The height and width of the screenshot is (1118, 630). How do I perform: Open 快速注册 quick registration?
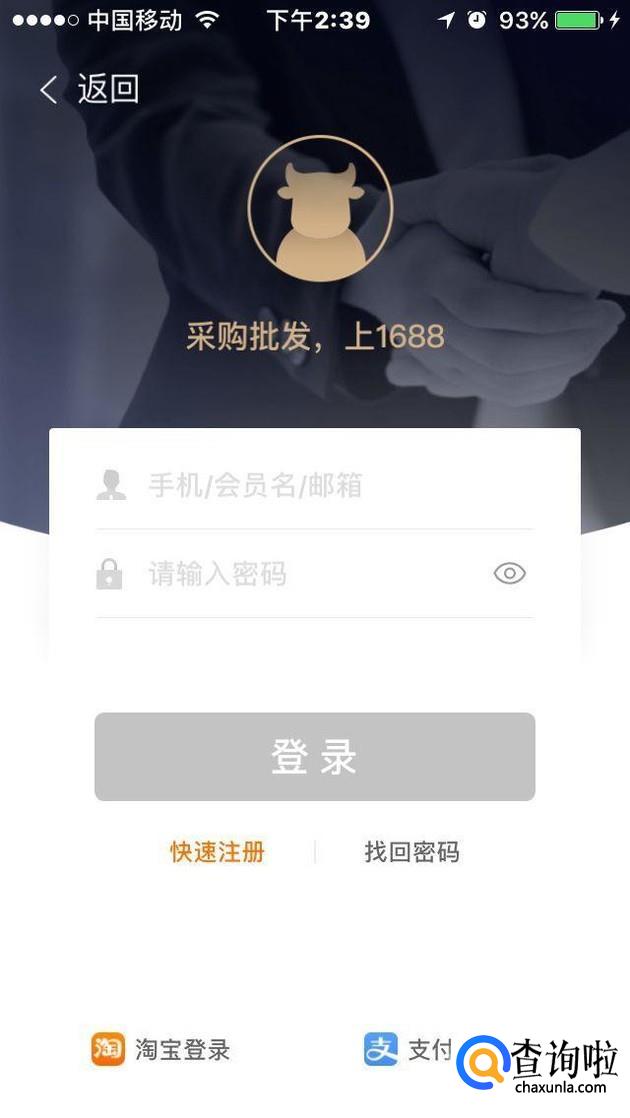[x=217, y=852]
